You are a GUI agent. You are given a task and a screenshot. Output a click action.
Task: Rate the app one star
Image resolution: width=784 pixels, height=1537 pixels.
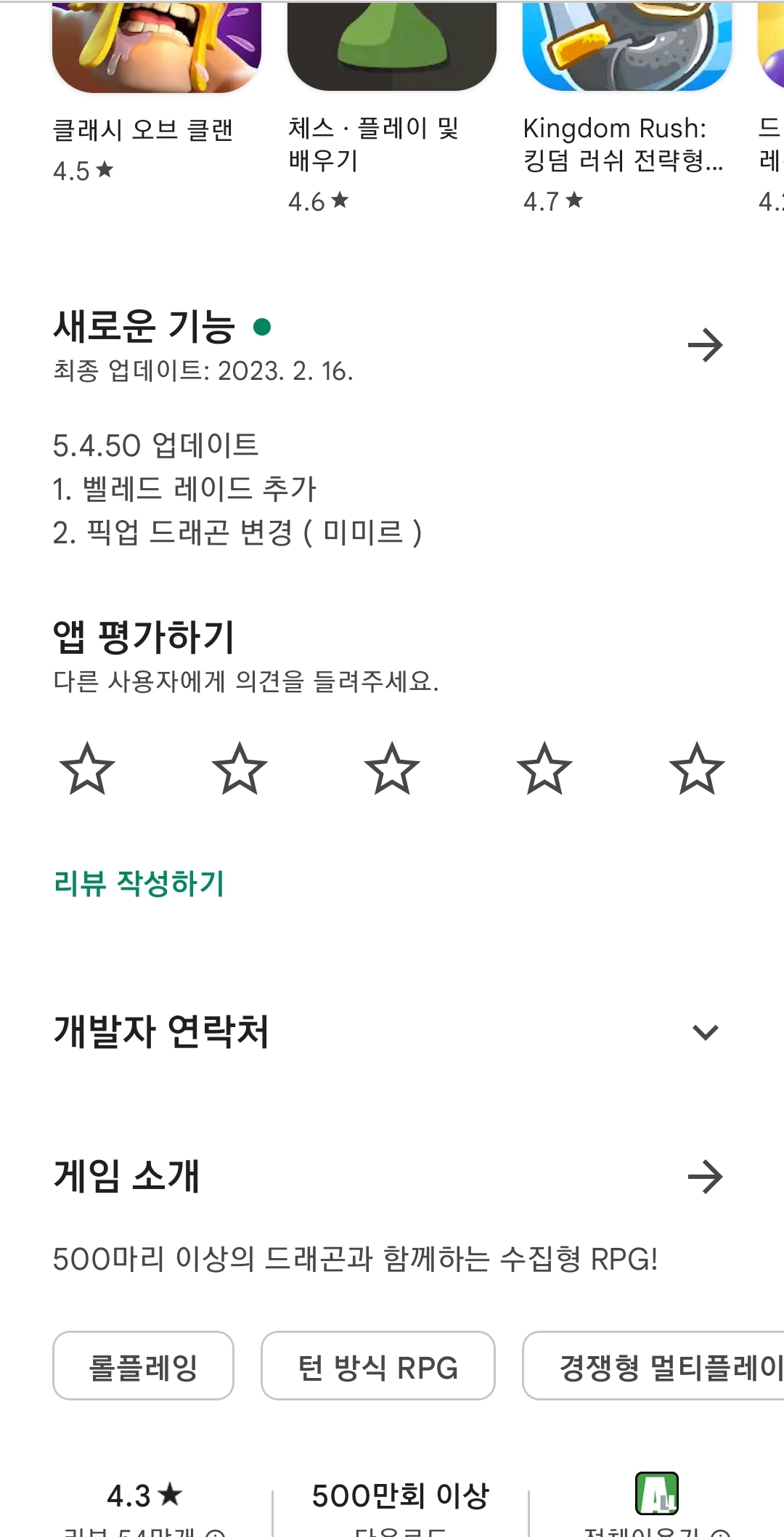pos(87,769)
